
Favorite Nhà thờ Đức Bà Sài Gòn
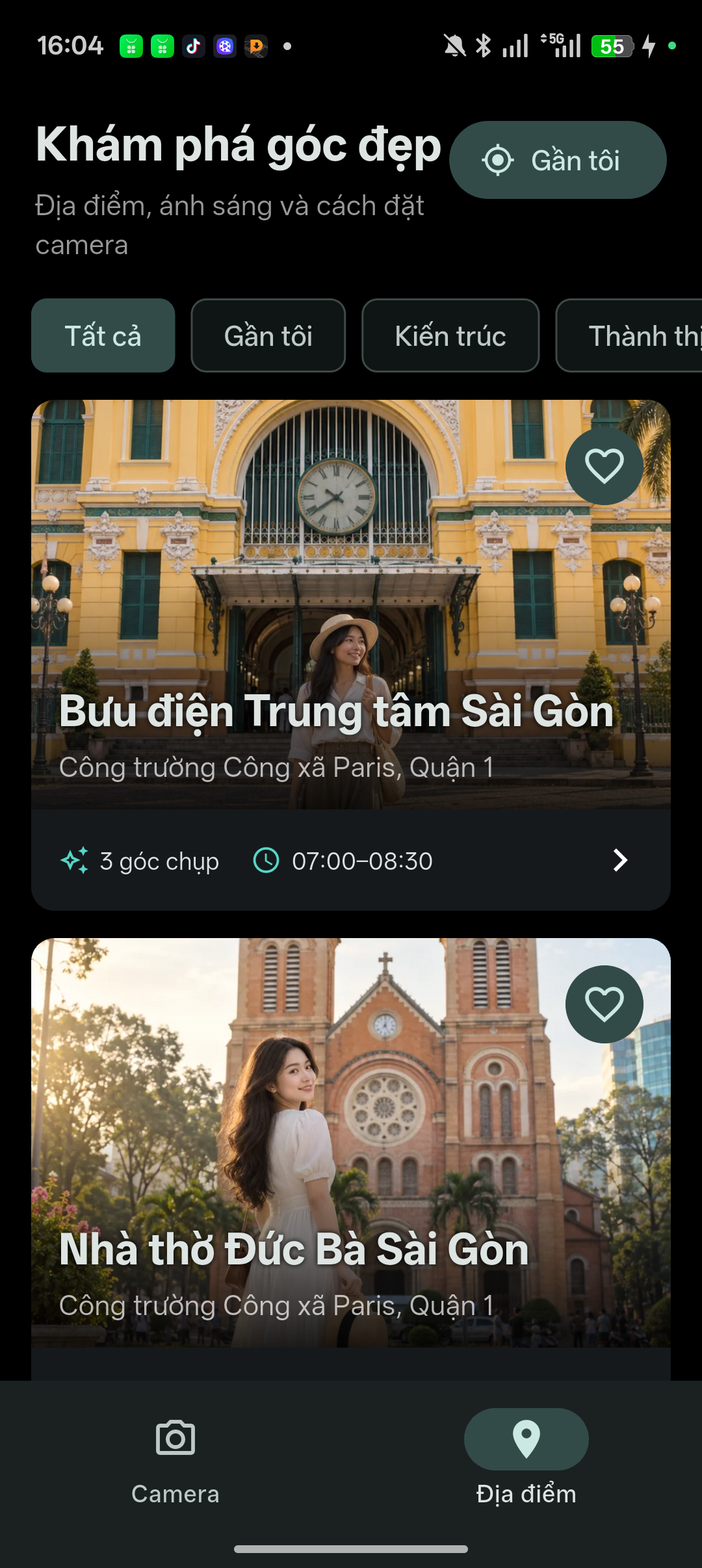click(604, 1004)
